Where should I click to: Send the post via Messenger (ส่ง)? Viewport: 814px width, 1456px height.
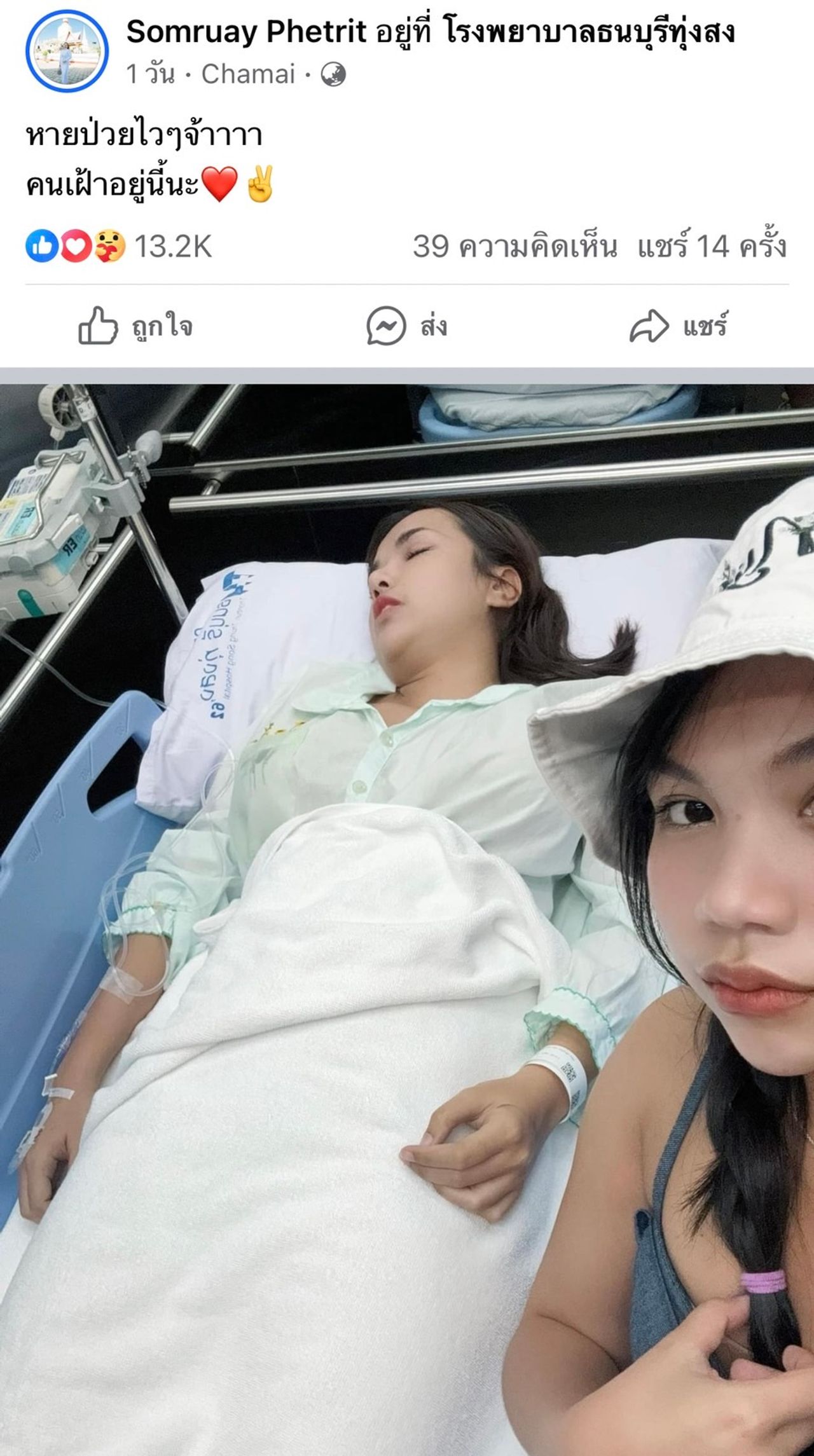click(407, 327)
